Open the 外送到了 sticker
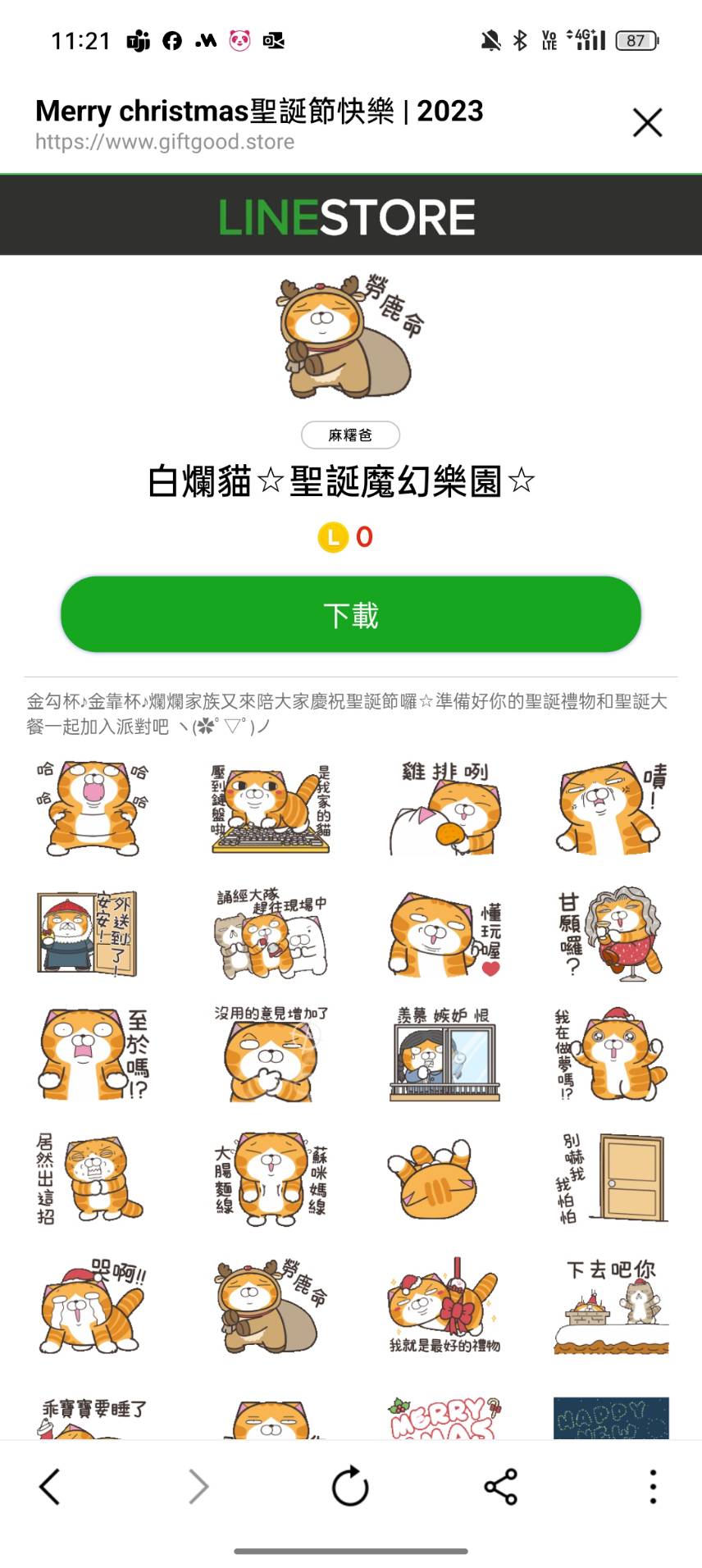Image resolution: width=702 pixels, height=1568 pixels. (x=88, y=933)
